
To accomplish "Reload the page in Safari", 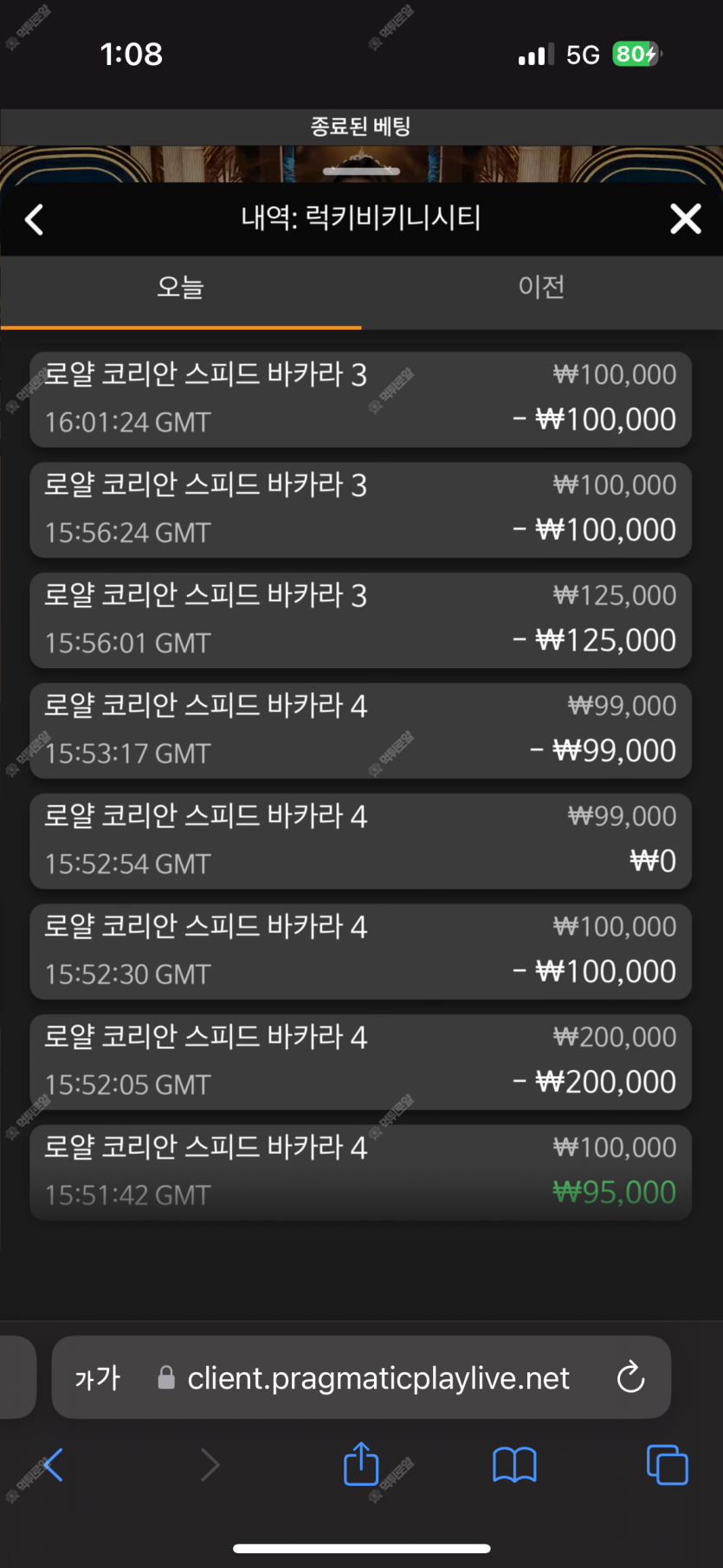I will 630,1377.
